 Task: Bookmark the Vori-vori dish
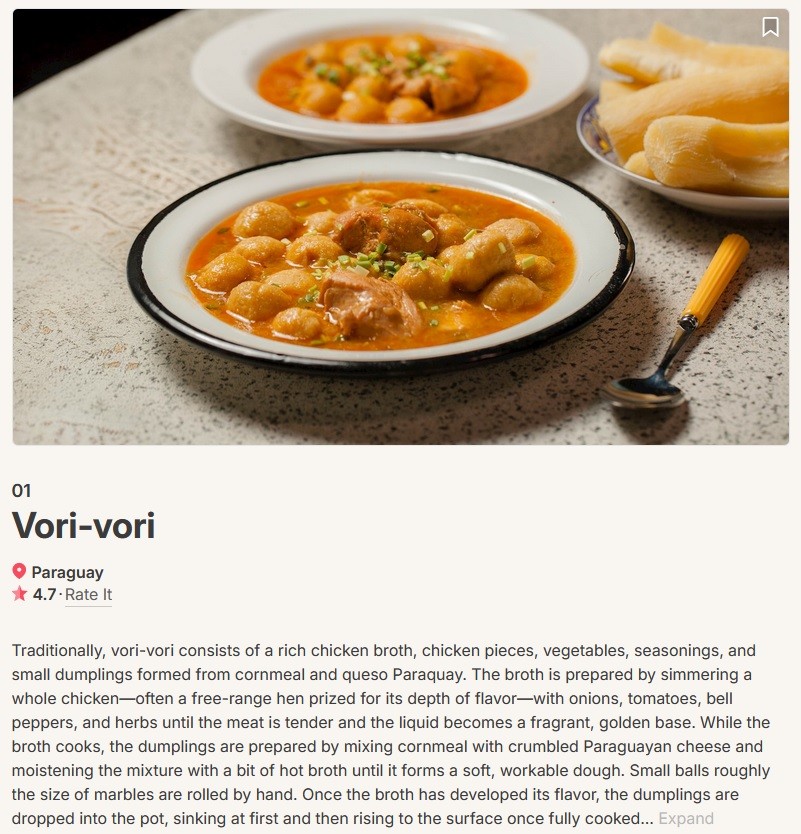tap(770, 27)
